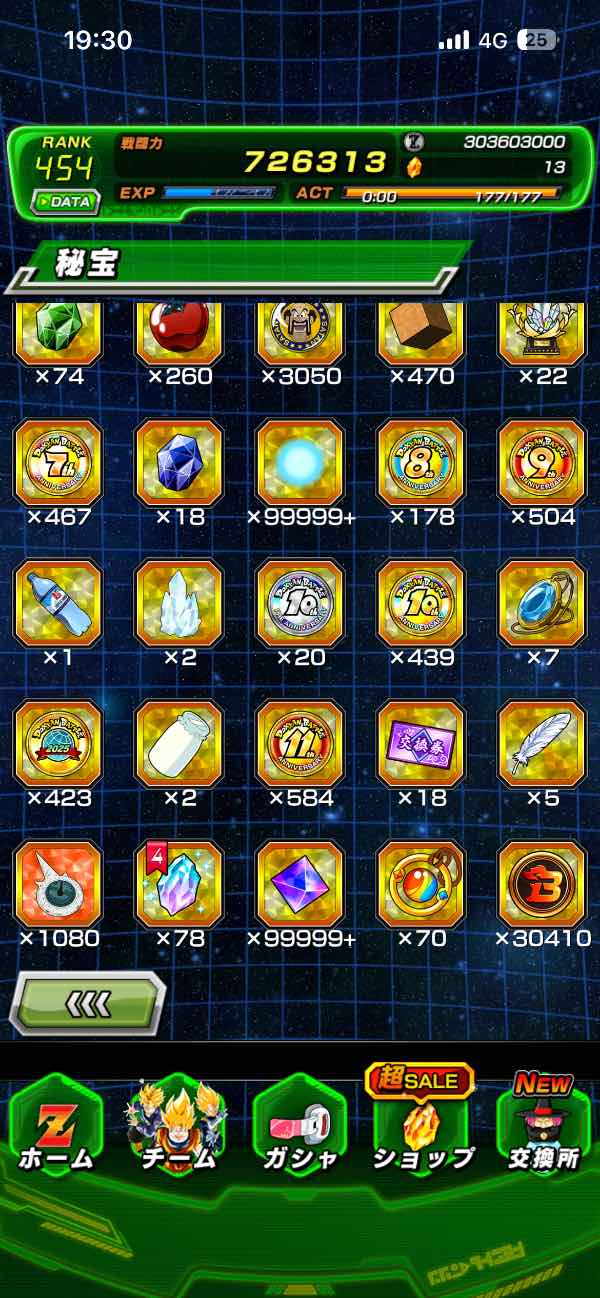The image size is (600, 1298).
Task: Open the ショップ tab
Action: (x=421, y=1125)
